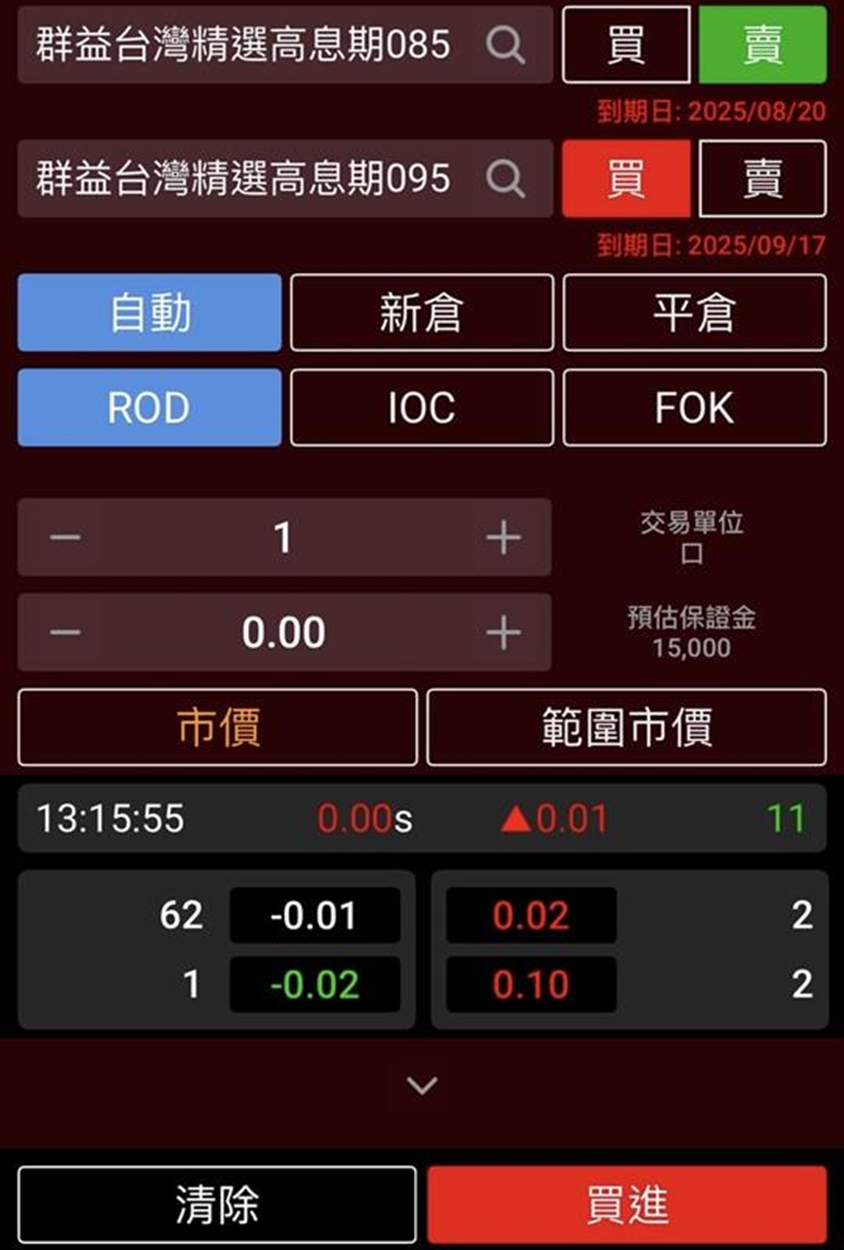
Task: Increase price 0.00 with plus button
Action: pos(503,633)
